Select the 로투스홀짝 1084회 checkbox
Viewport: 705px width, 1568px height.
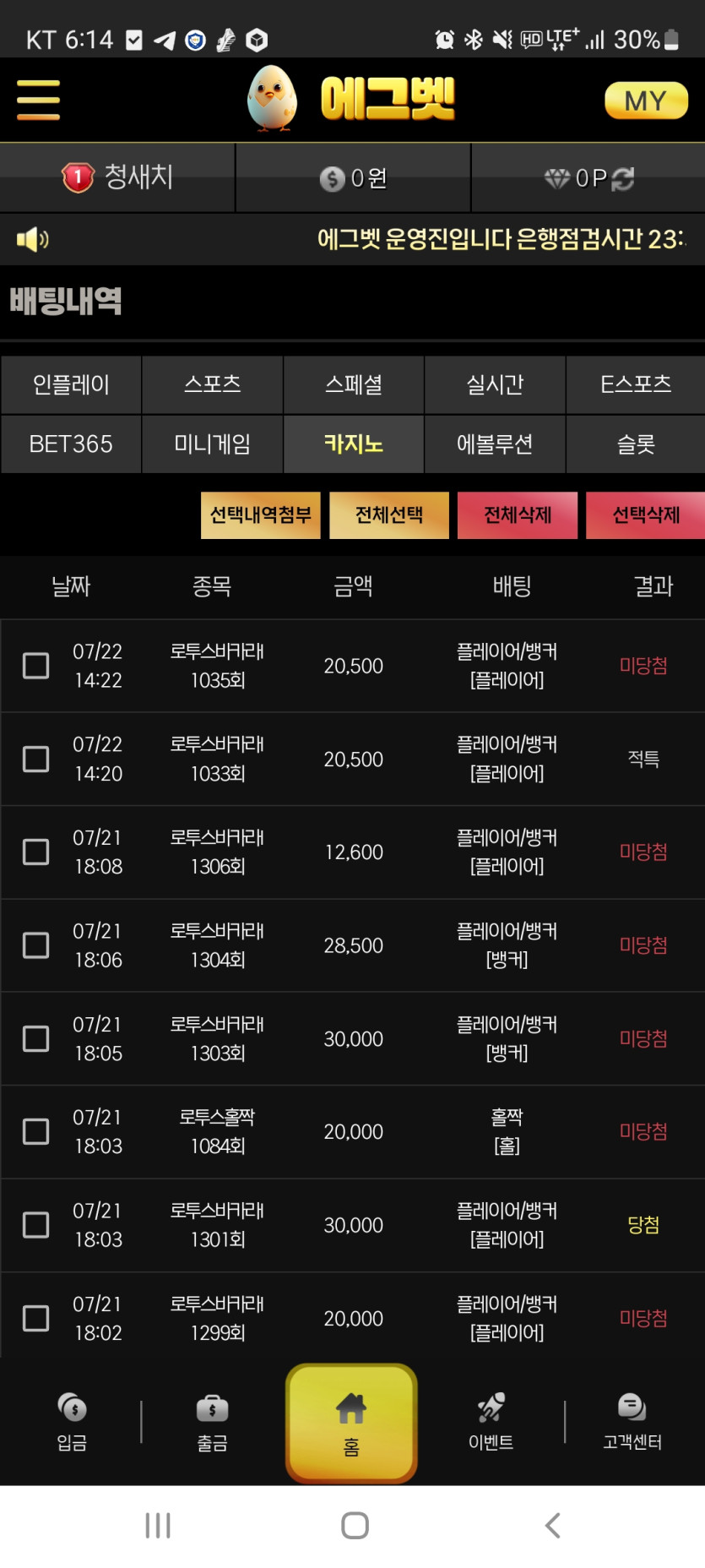coord(35,1132)
